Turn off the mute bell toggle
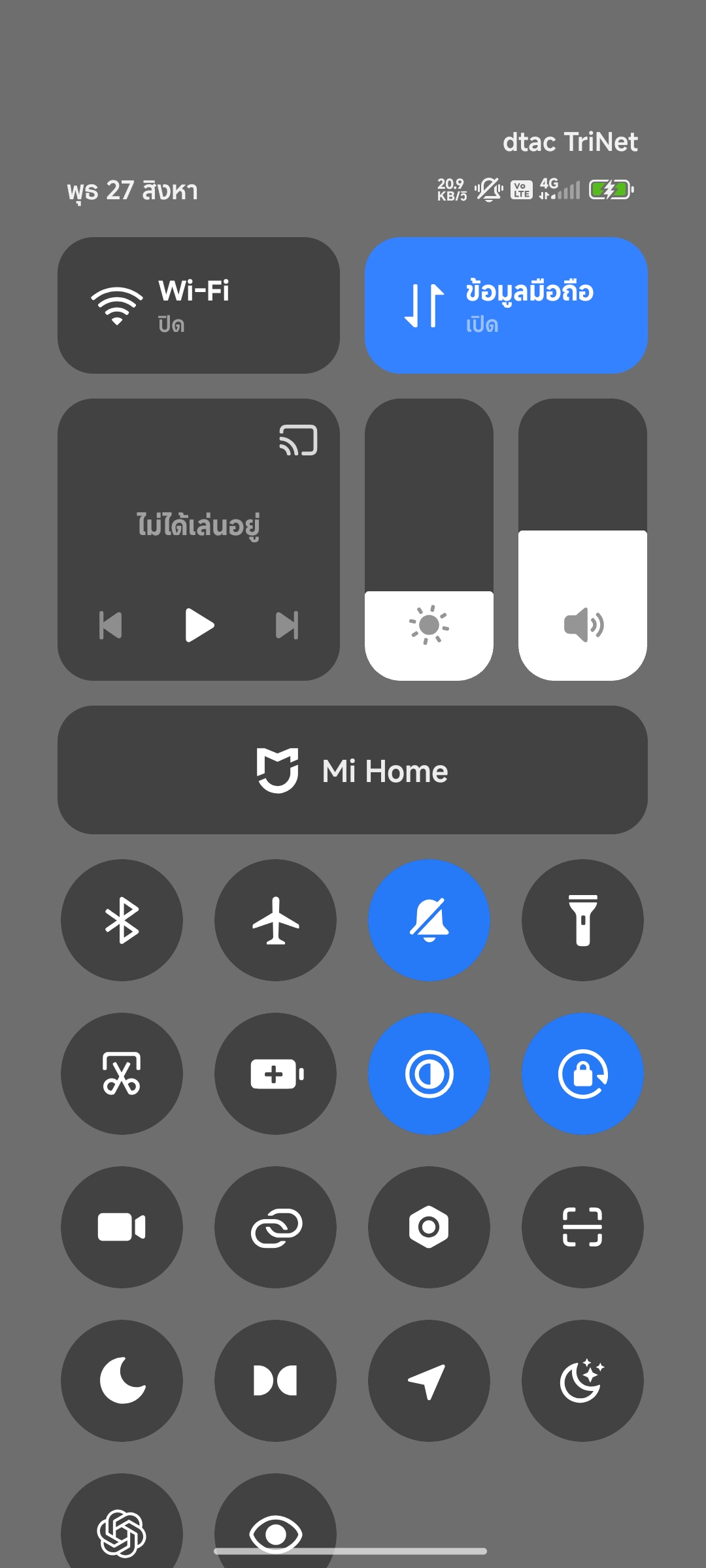The height and width of the screenshot is (1568, 706). pos(429,920)
